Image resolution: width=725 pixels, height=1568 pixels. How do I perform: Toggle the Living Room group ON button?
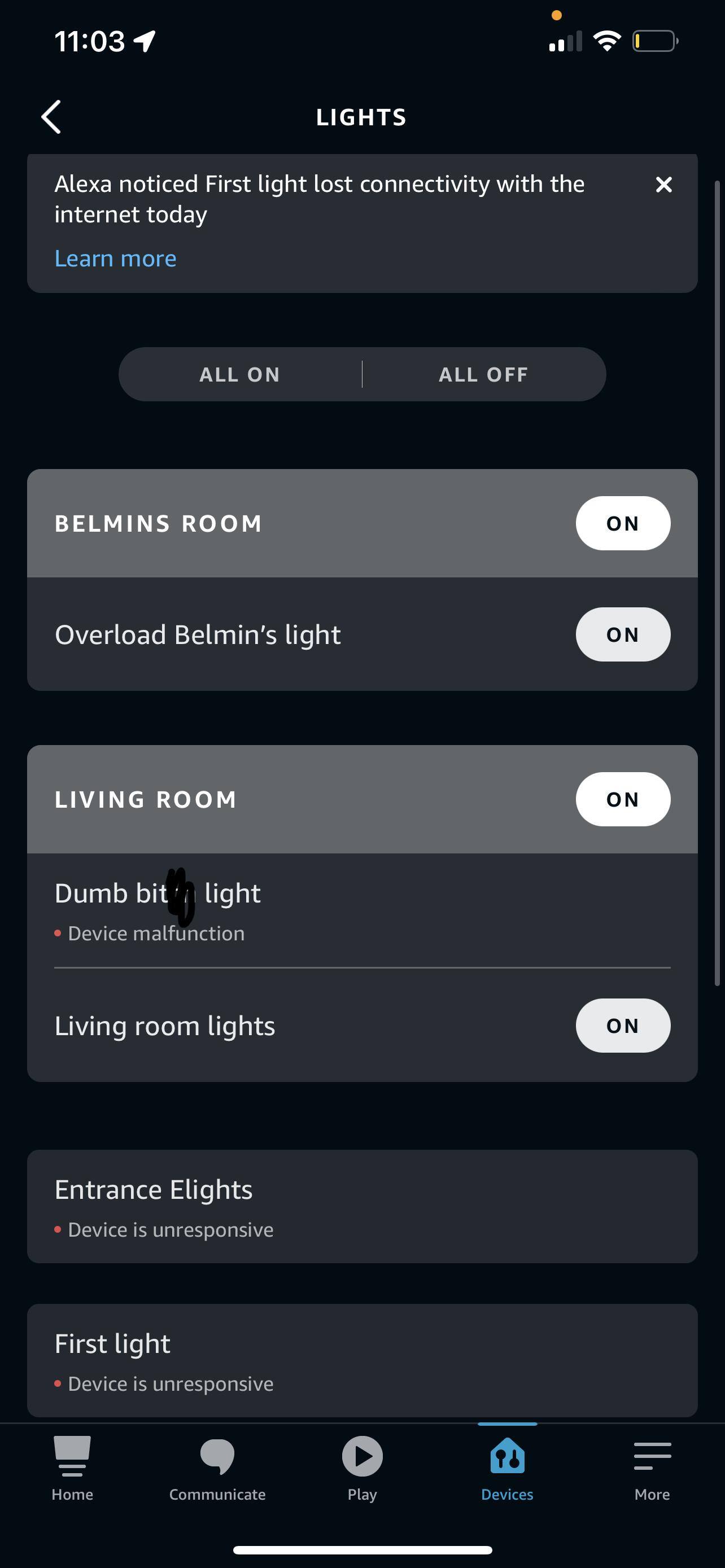[622, 799]
